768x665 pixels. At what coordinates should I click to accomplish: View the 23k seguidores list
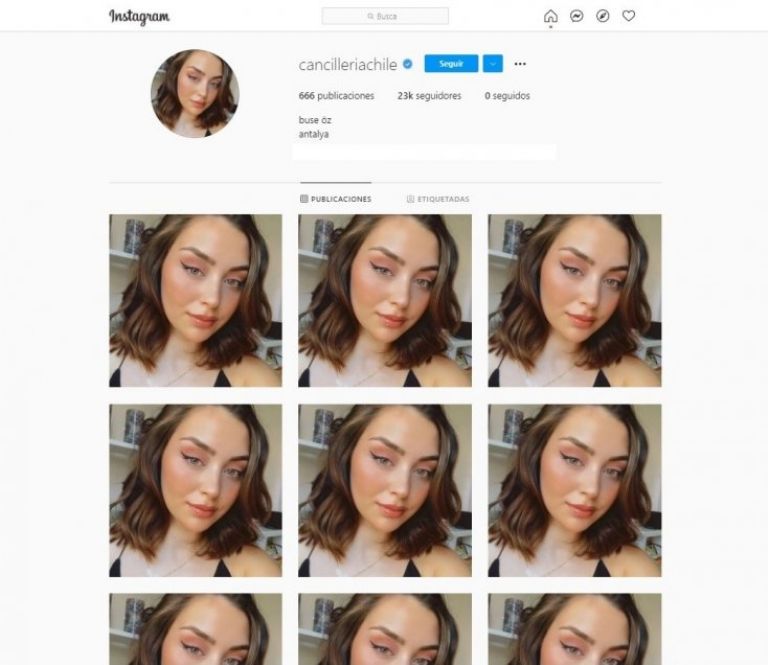429,96
